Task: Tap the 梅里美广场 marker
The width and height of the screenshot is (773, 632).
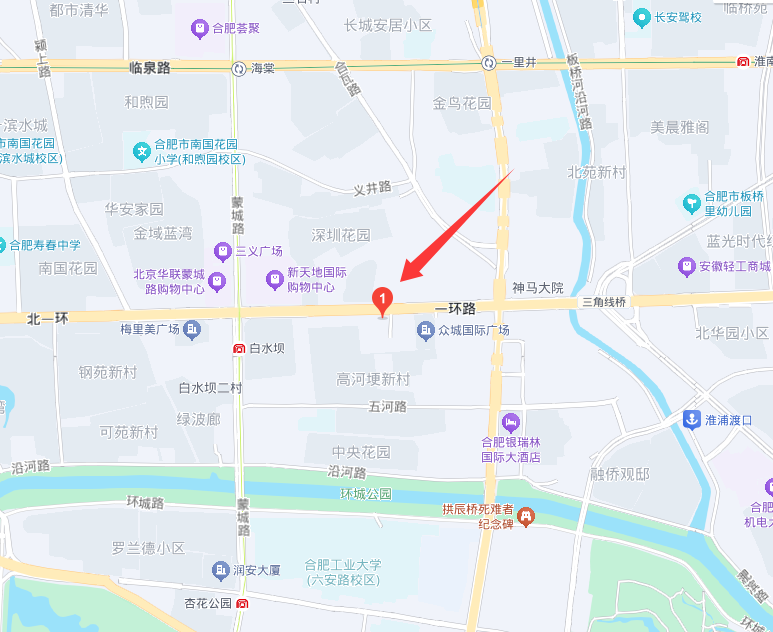Action: pos(193,329)
